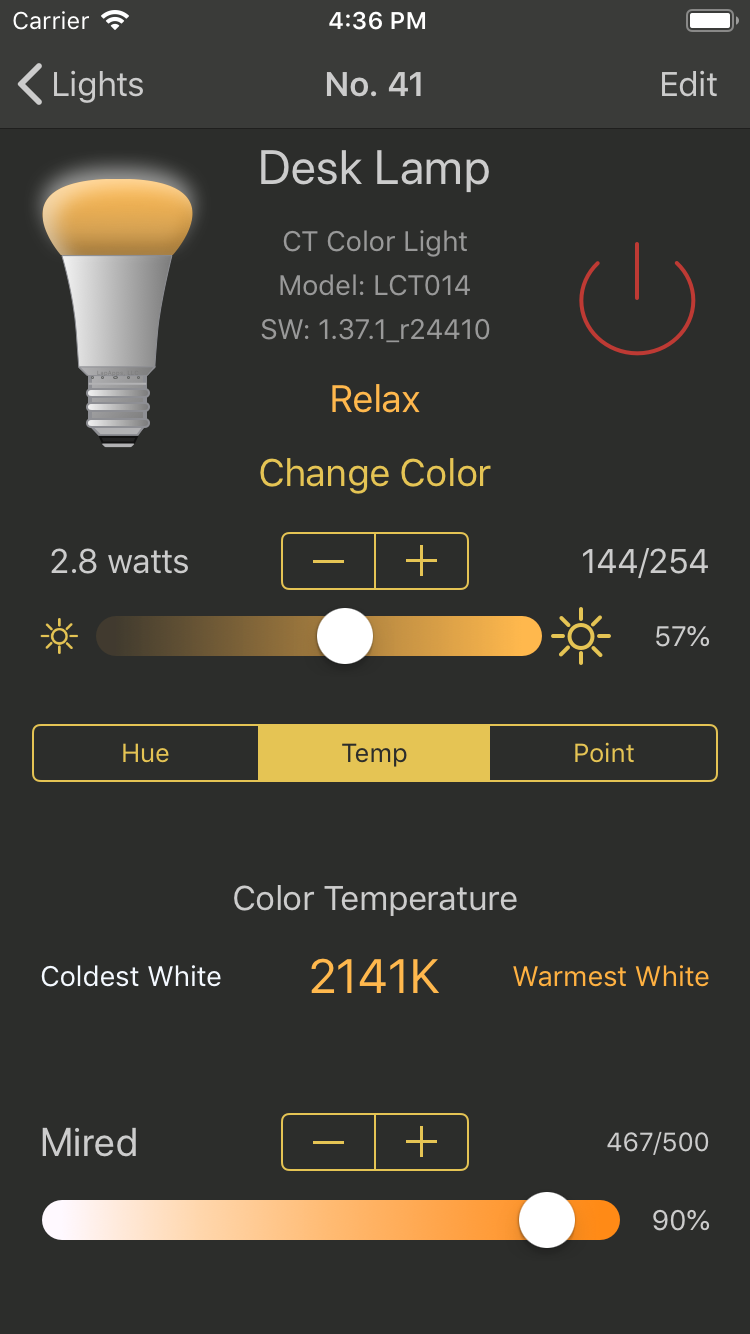Viewport: 750px width, 1334px height.
Task: Toggle the lamp's red power button
Action: coord(637,298)
